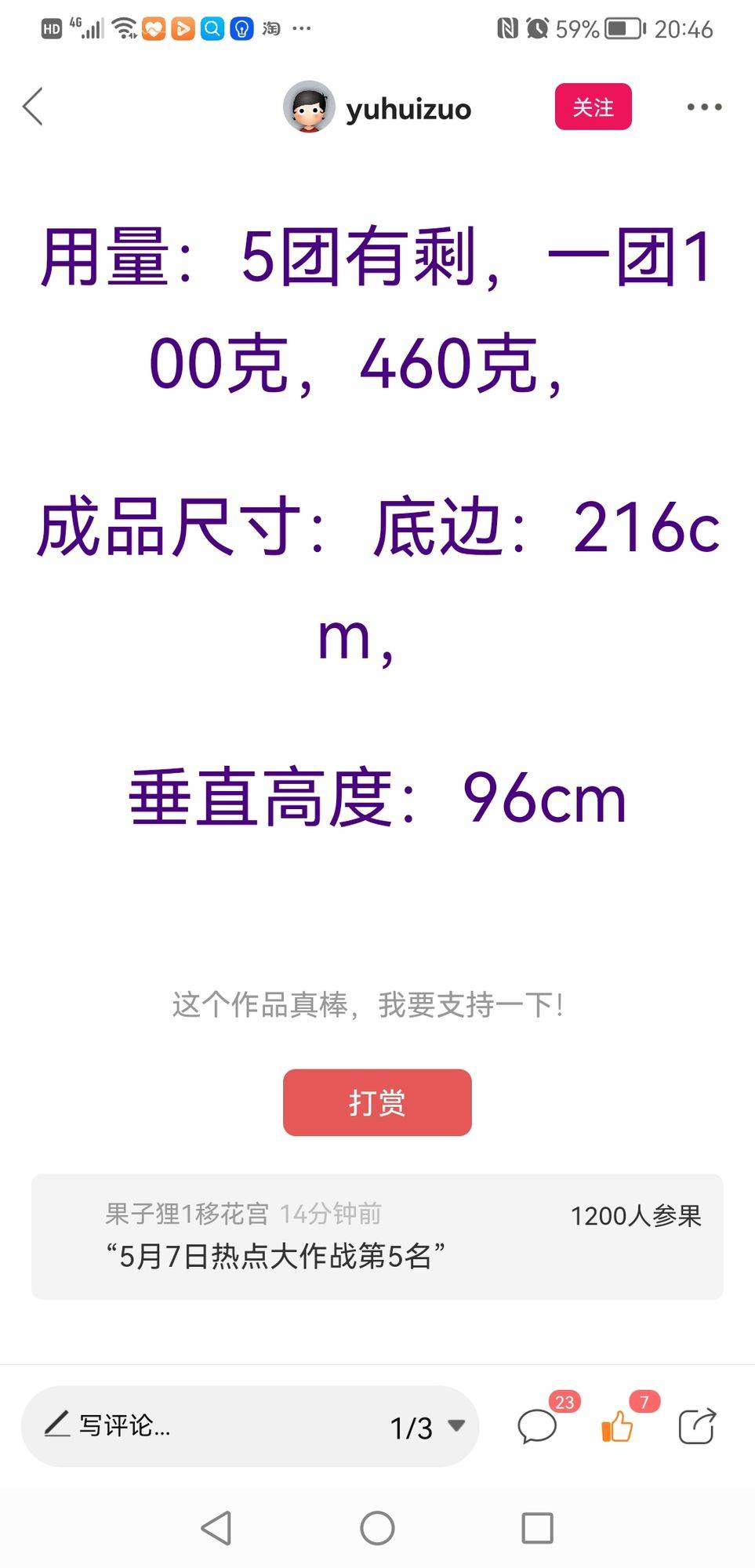Expand the 1/3 page selector dropdown
The width and height of the screenshot is (755, 1568).
[x=428, y=1427]
